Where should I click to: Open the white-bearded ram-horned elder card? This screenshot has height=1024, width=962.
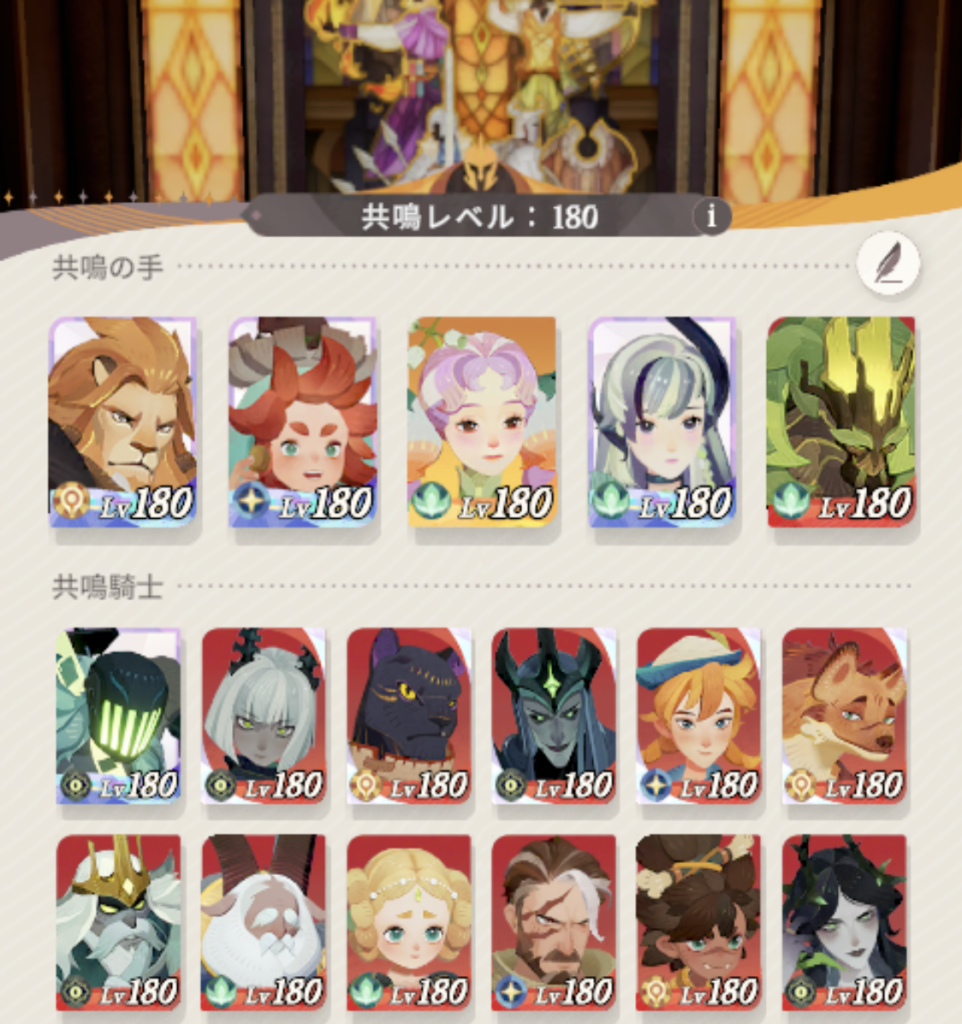[x=263, y=922]
